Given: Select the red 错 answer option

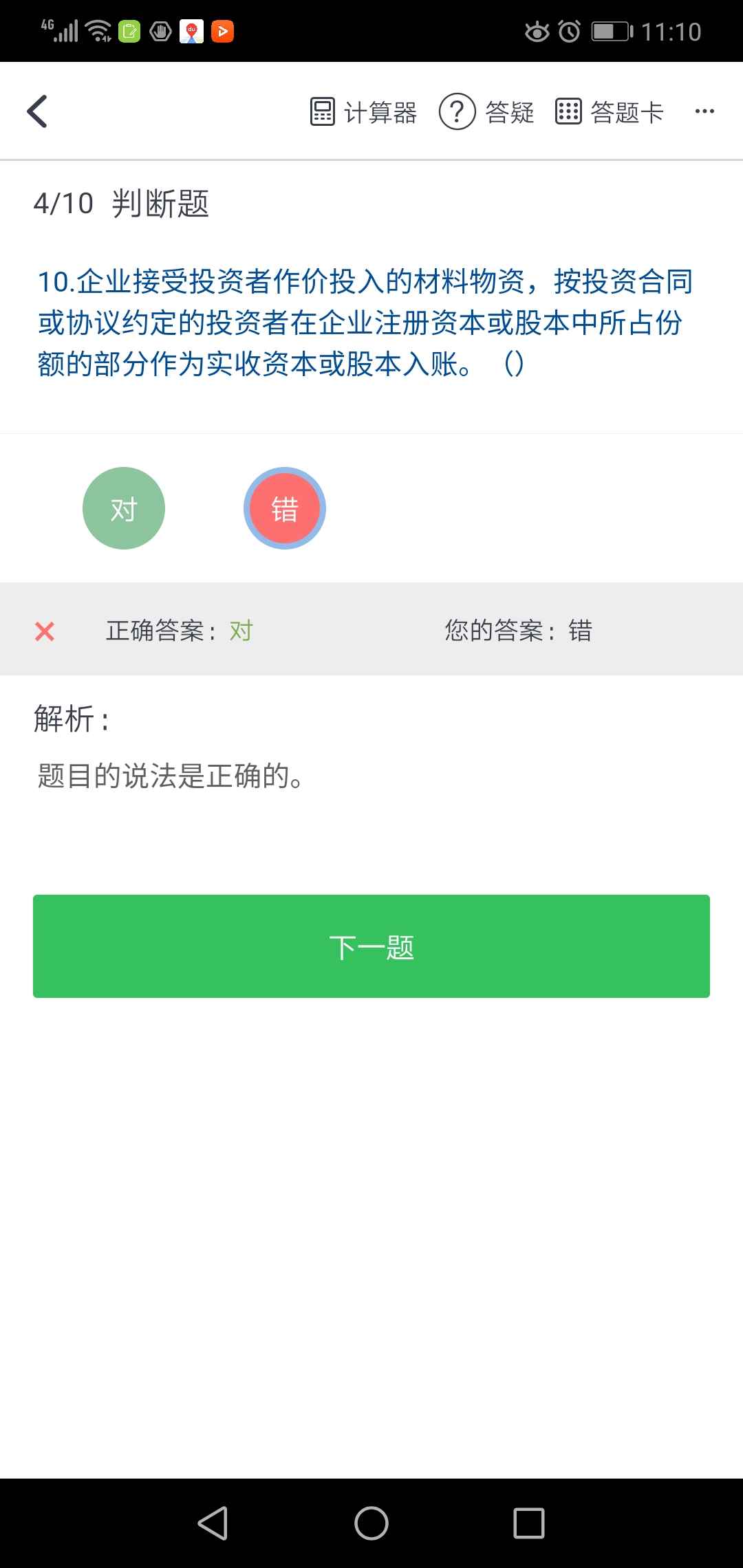Looking at the screenshot, I should [x=285, y=508].
